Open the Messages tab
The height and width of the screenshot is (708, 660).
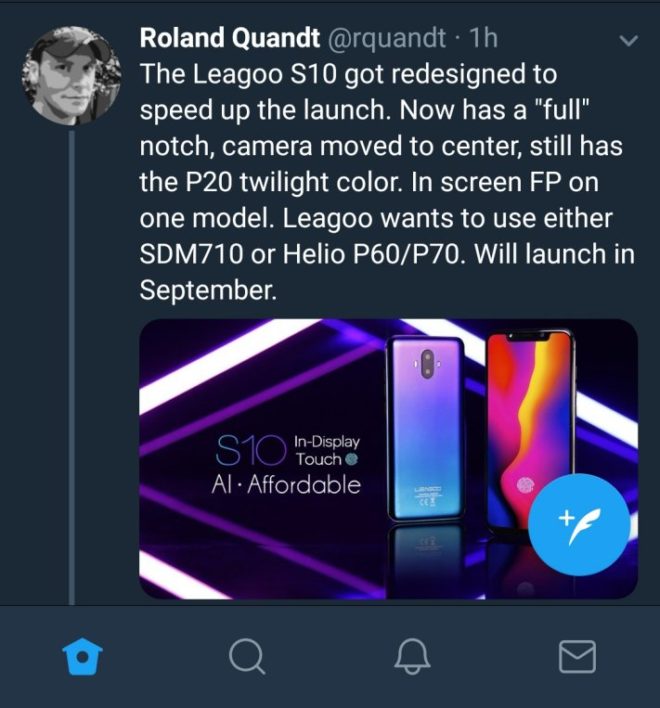576,657
